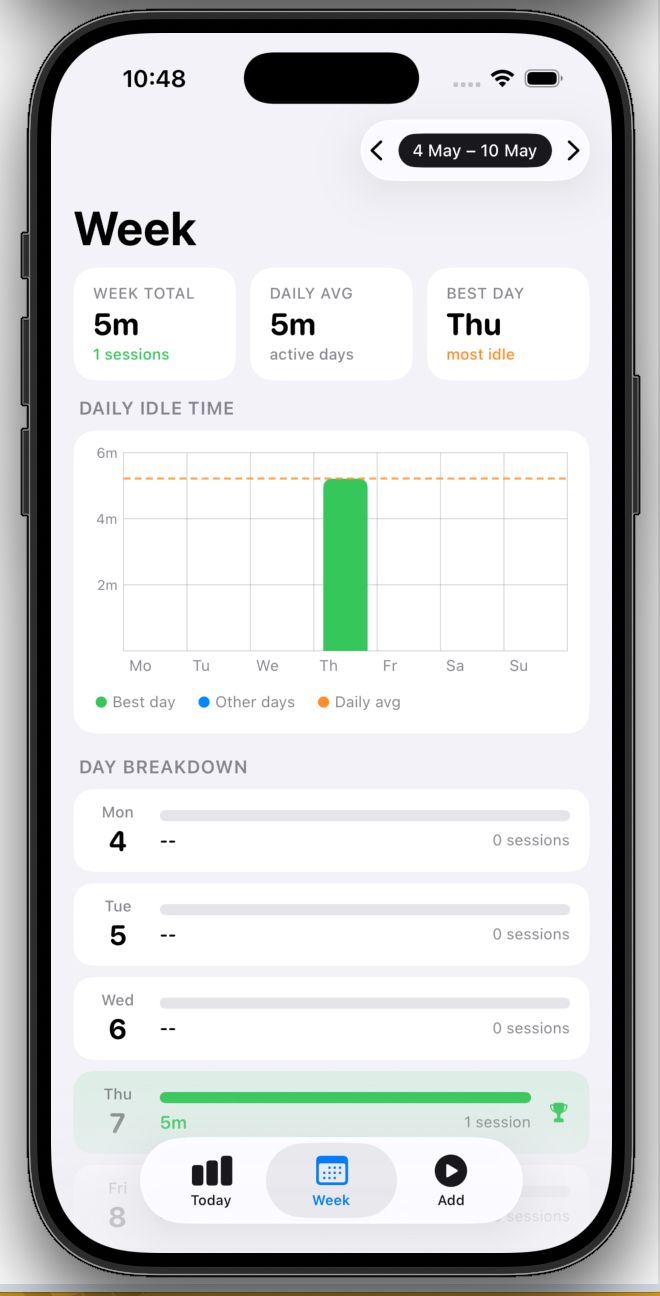Go to the previous week

[x=377, y=151]
